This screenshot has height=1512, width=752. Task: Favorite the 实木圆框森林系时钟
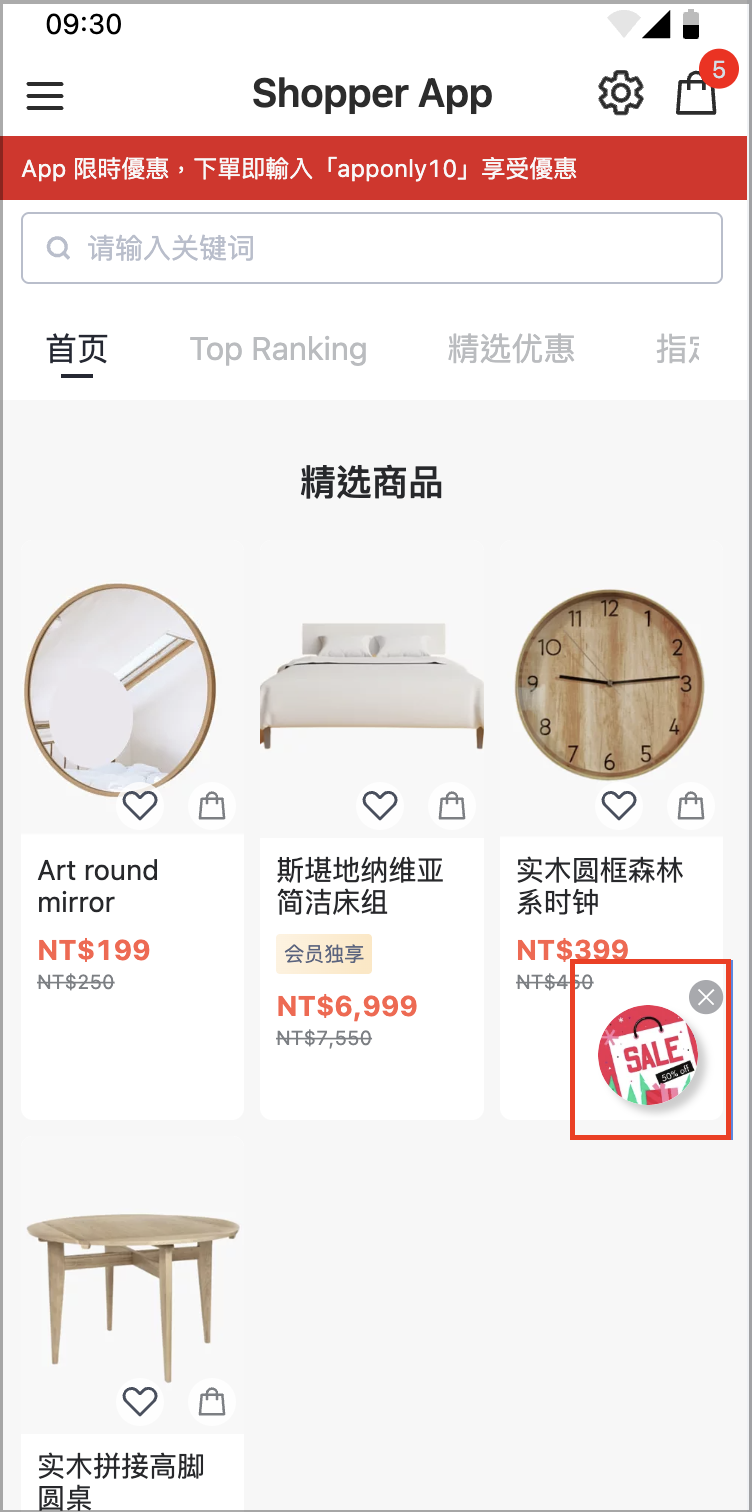[x=619, y=805]
